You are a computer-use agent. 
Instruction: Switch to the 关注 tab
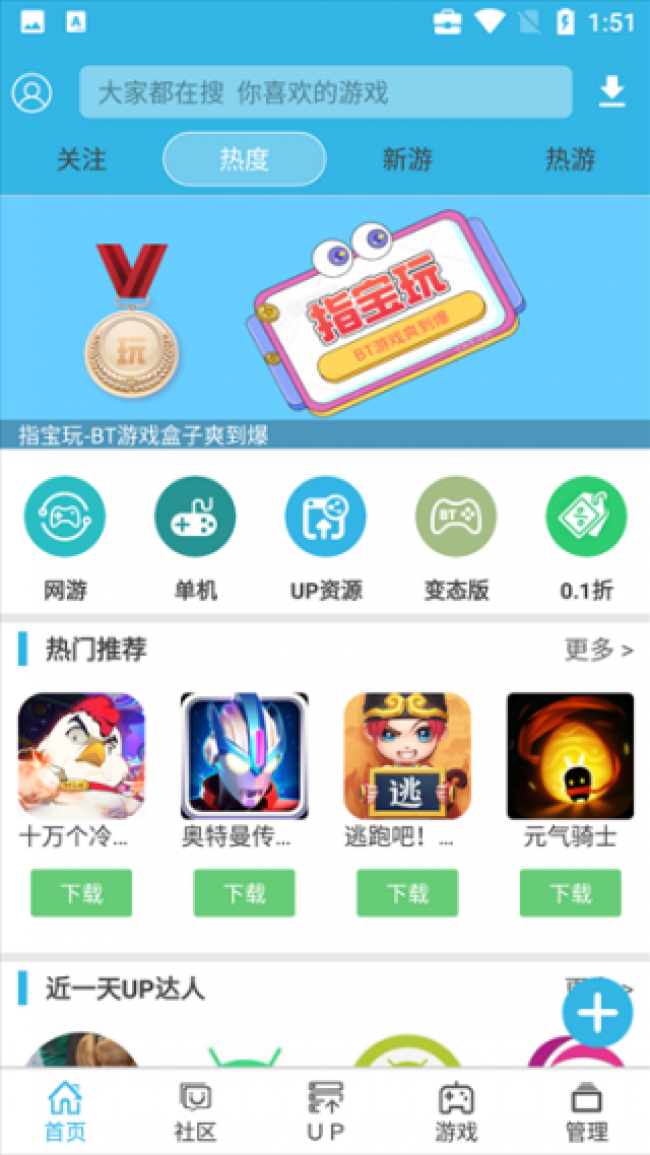[x=82, y=159]
